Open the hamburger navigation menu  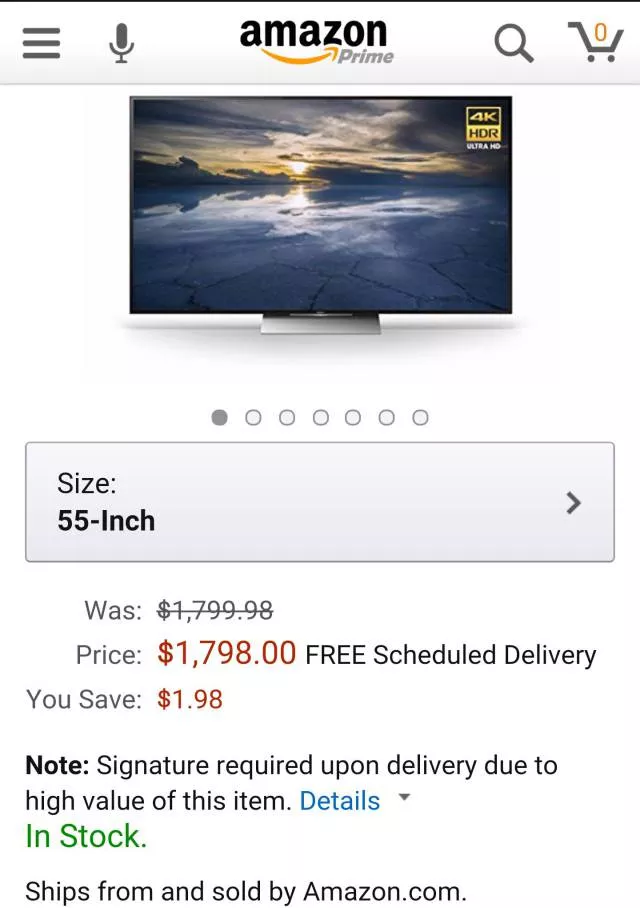(x=41, y=43)
